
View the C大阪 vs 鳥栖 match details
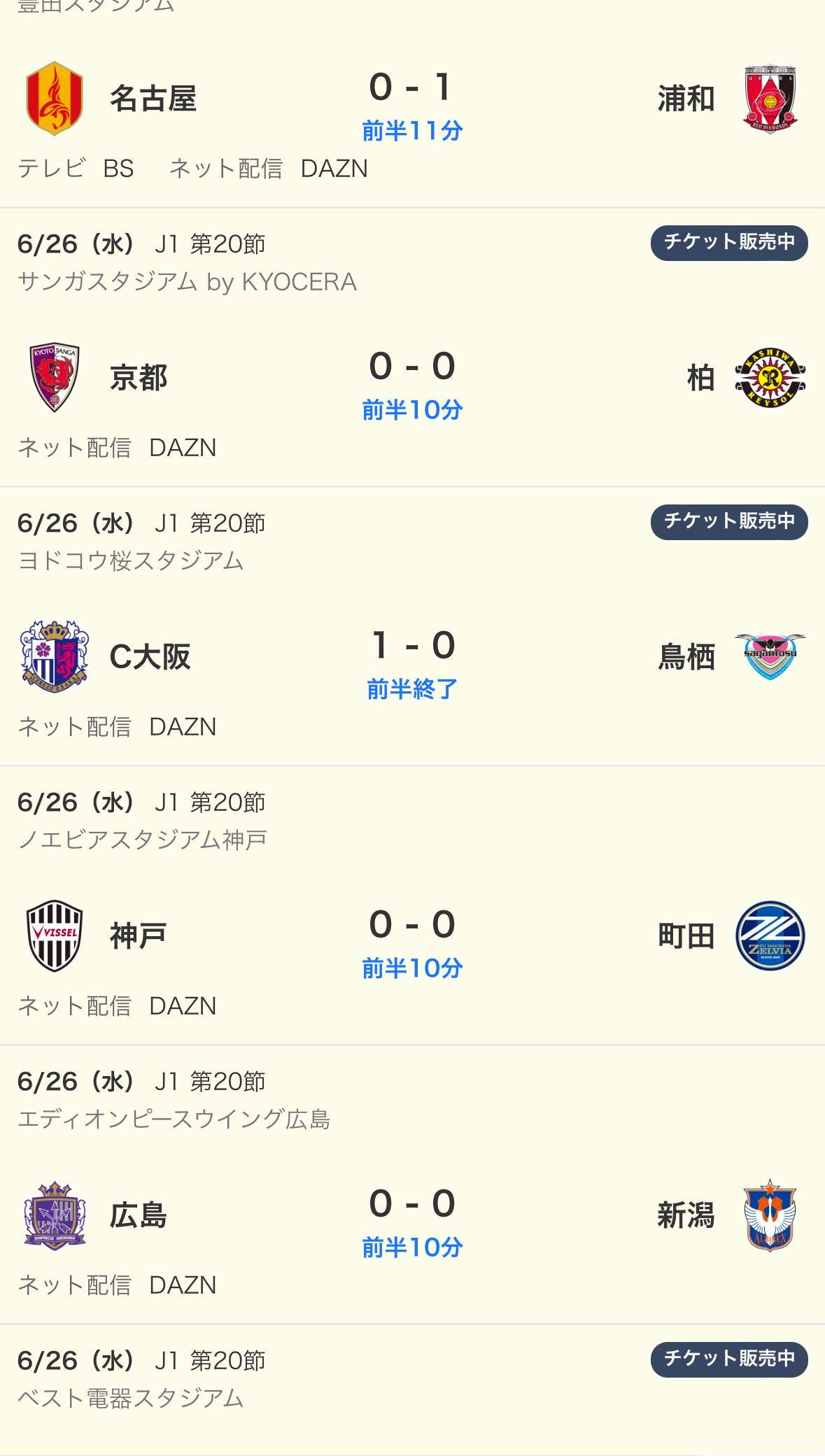[412, 626]
